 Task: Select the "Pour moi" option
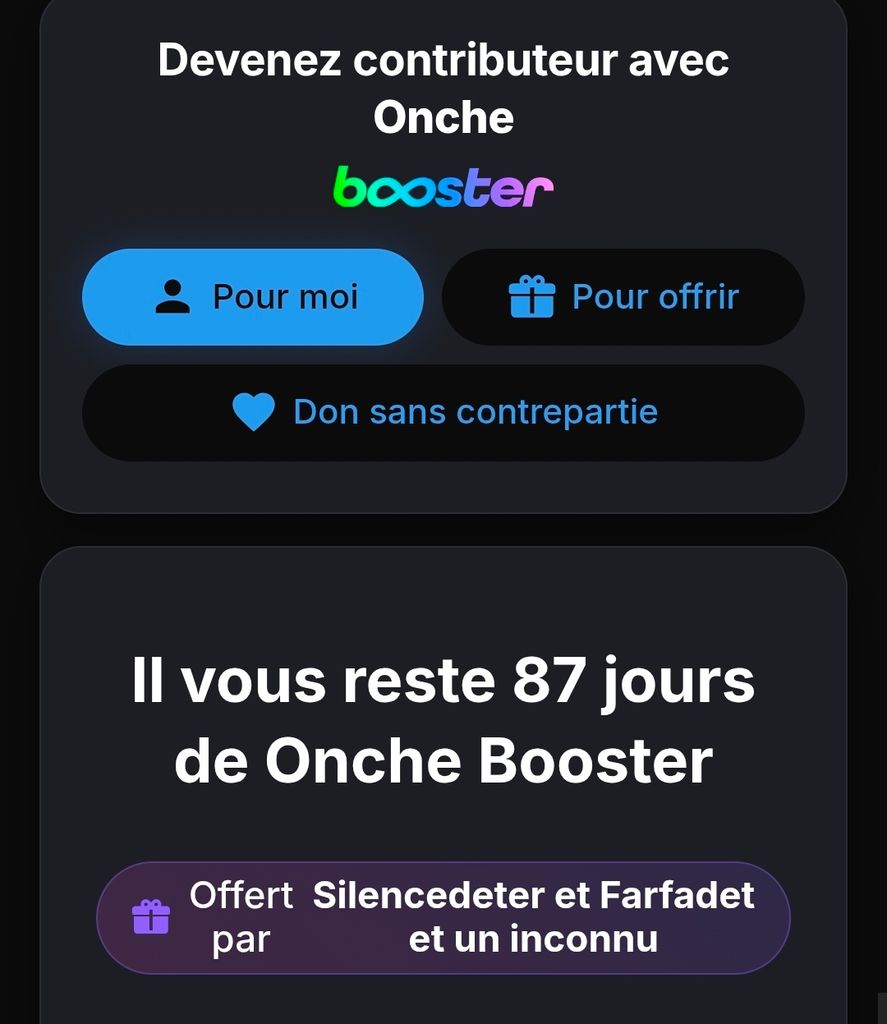pos(253,297)
